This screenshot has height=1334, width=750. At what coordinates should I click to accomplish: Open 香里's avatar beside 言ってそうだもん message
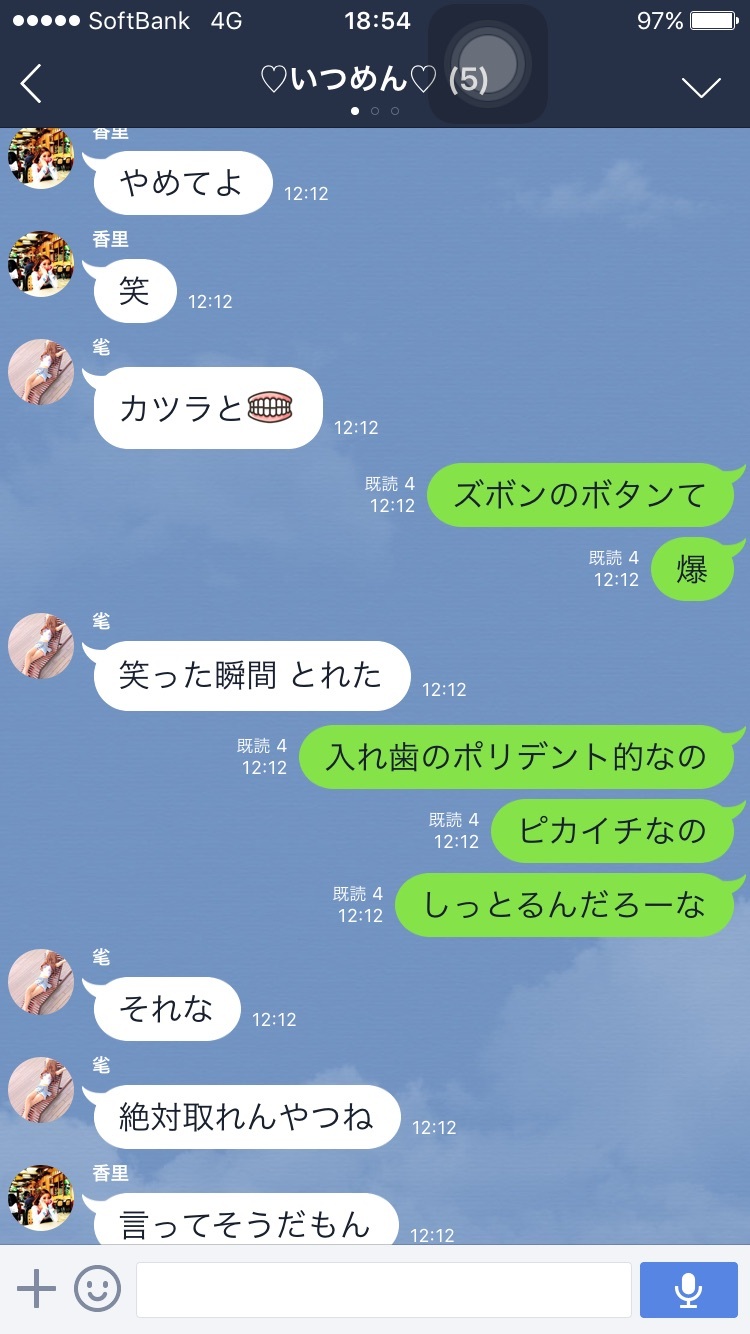41,1197
